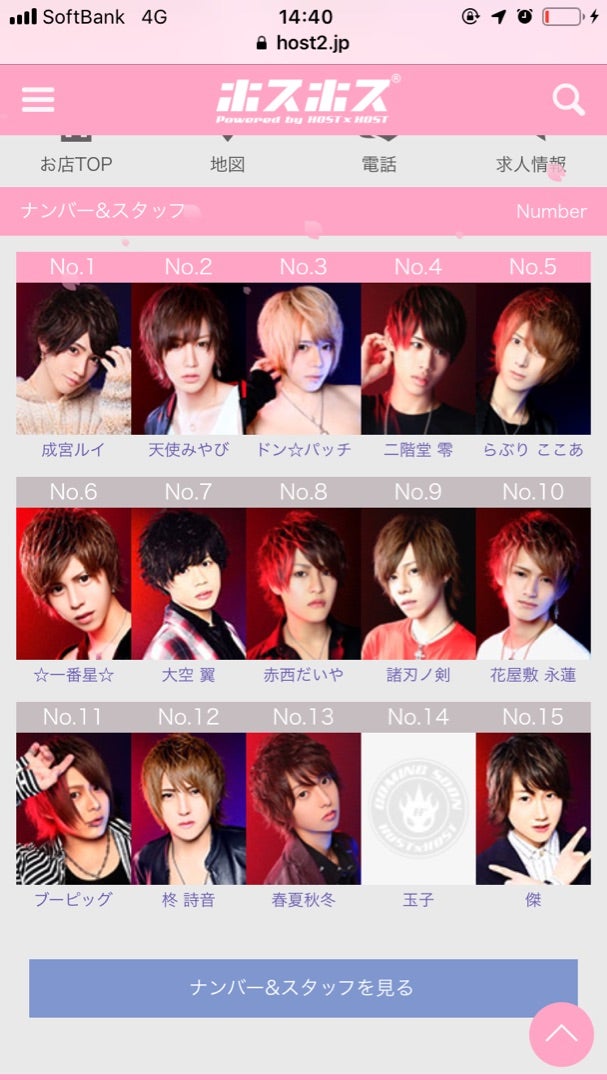This screenshot has height=1080, width=607.
Task: Open the hamburger menu
Action: 38,99
